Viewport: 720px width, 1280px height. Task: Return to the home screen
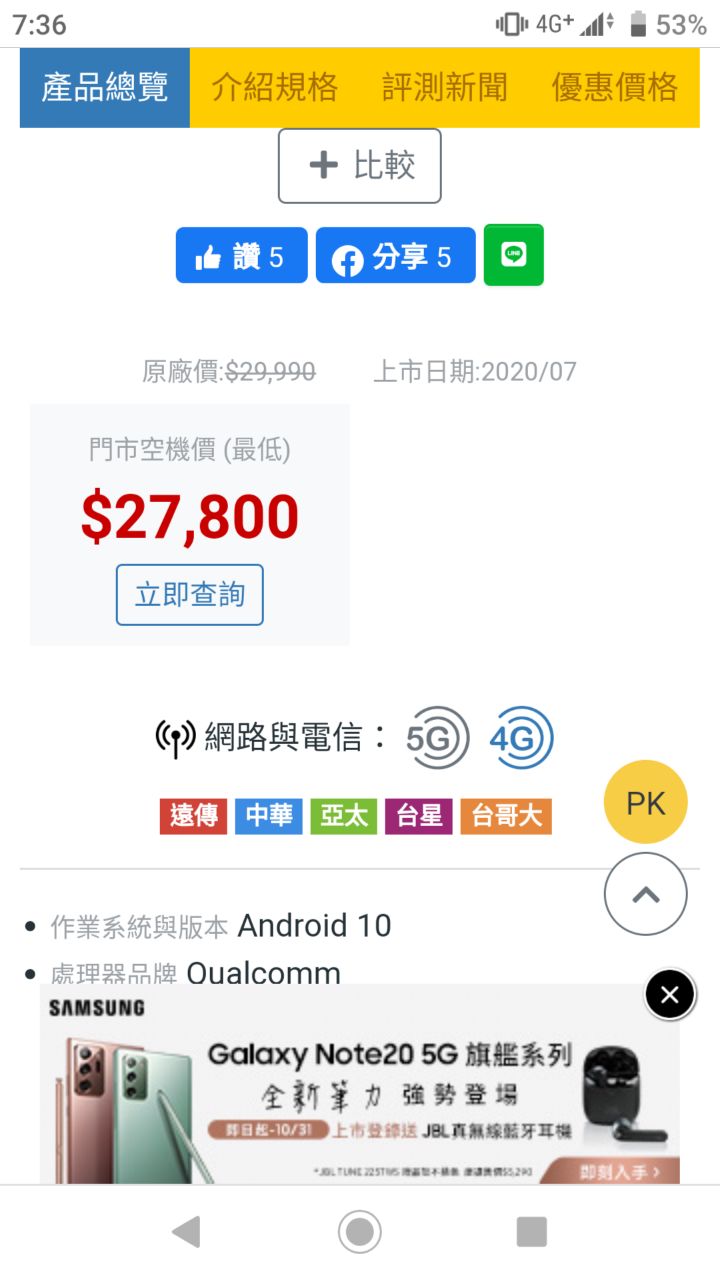(360, 1232)
